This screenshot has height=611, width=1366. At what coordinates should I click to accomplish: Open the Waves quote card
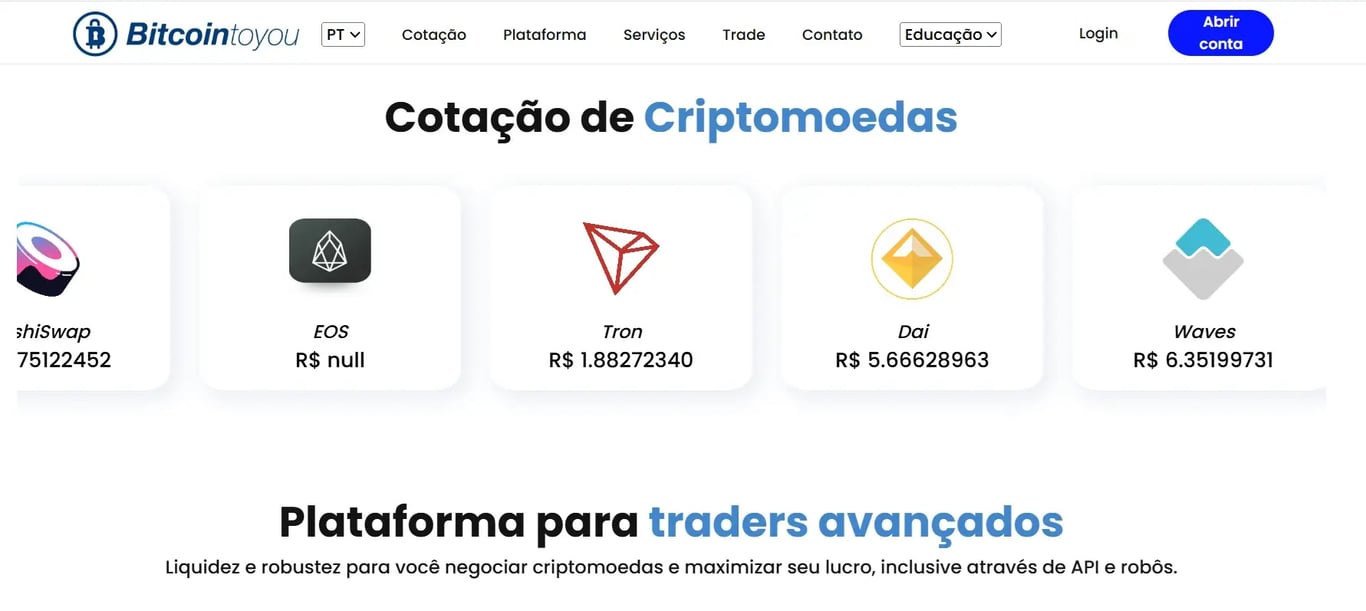coord(1203,288)
